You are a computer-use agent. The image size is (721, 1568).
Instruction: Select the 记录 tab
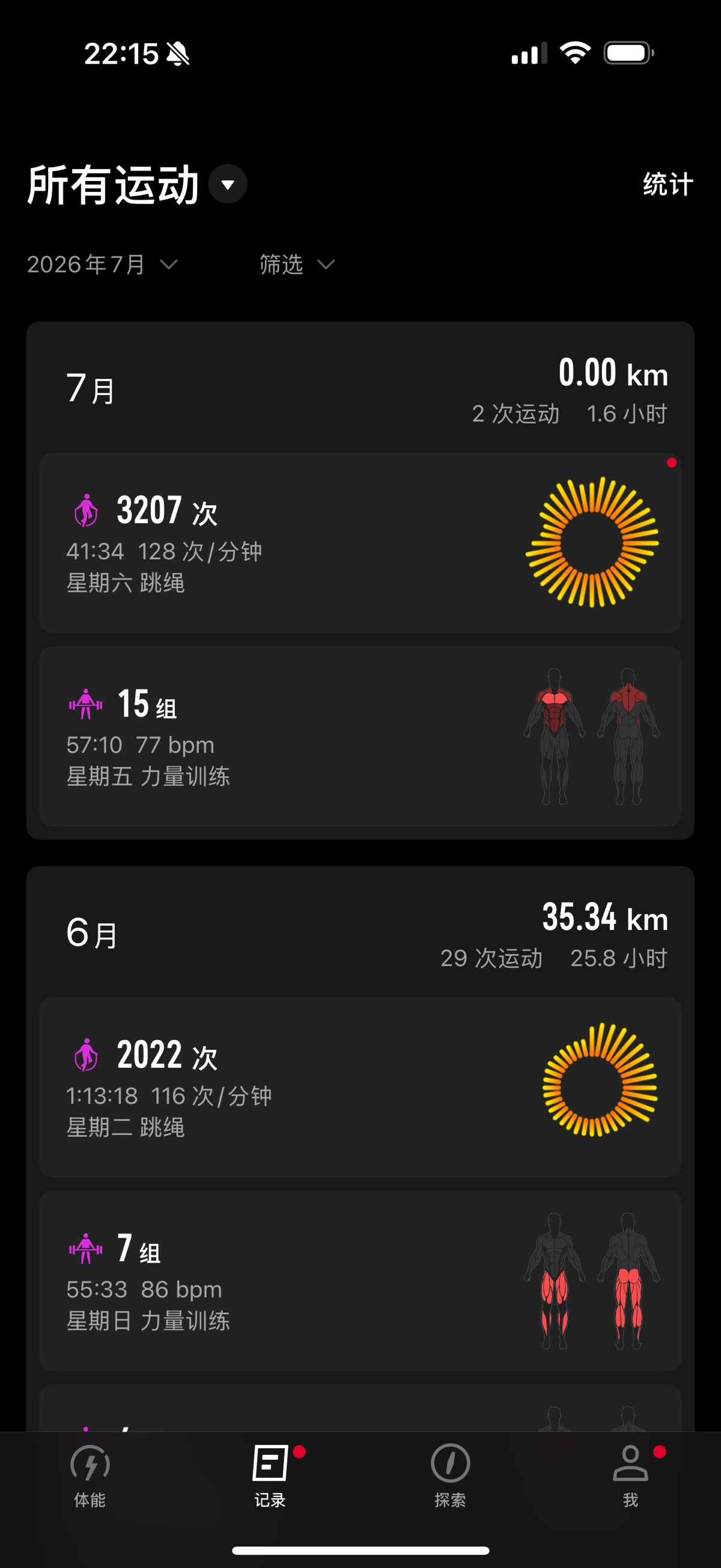point(270,1476)
